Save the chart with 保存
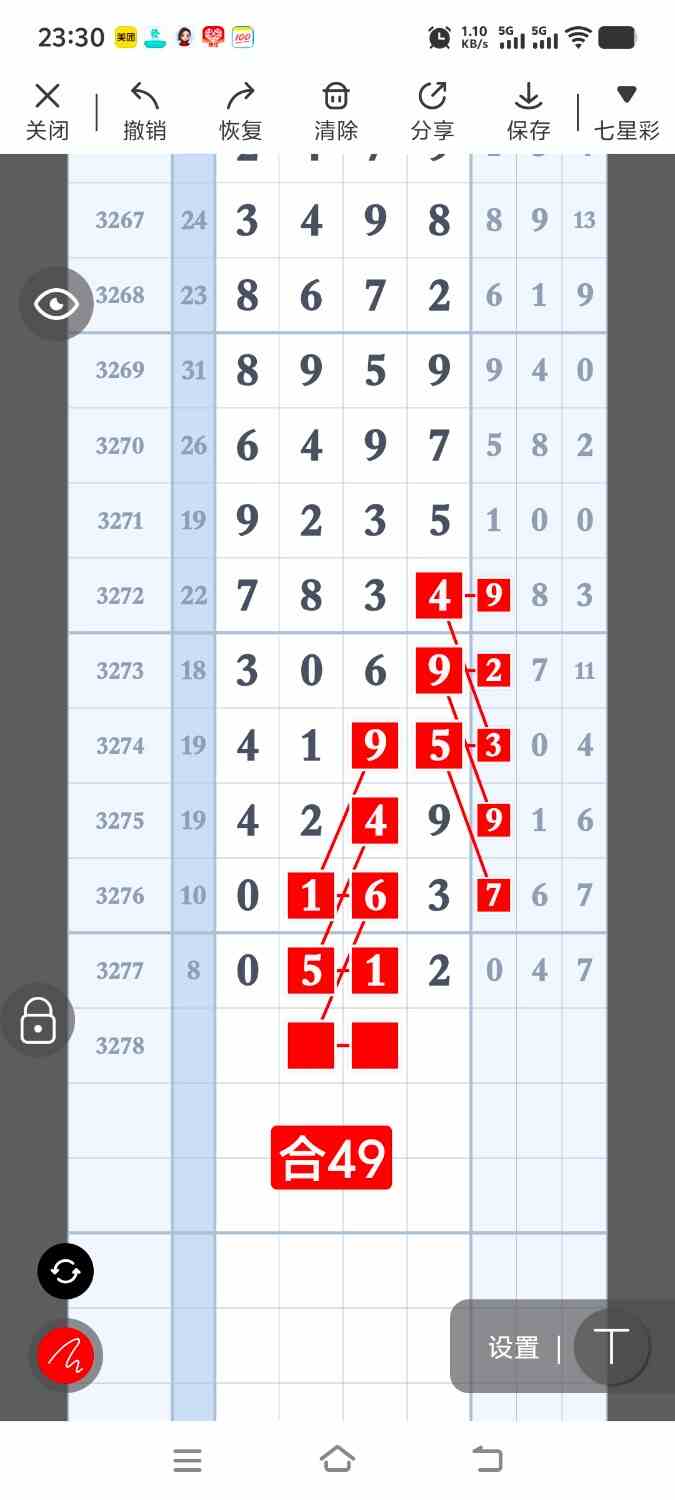 528,111
